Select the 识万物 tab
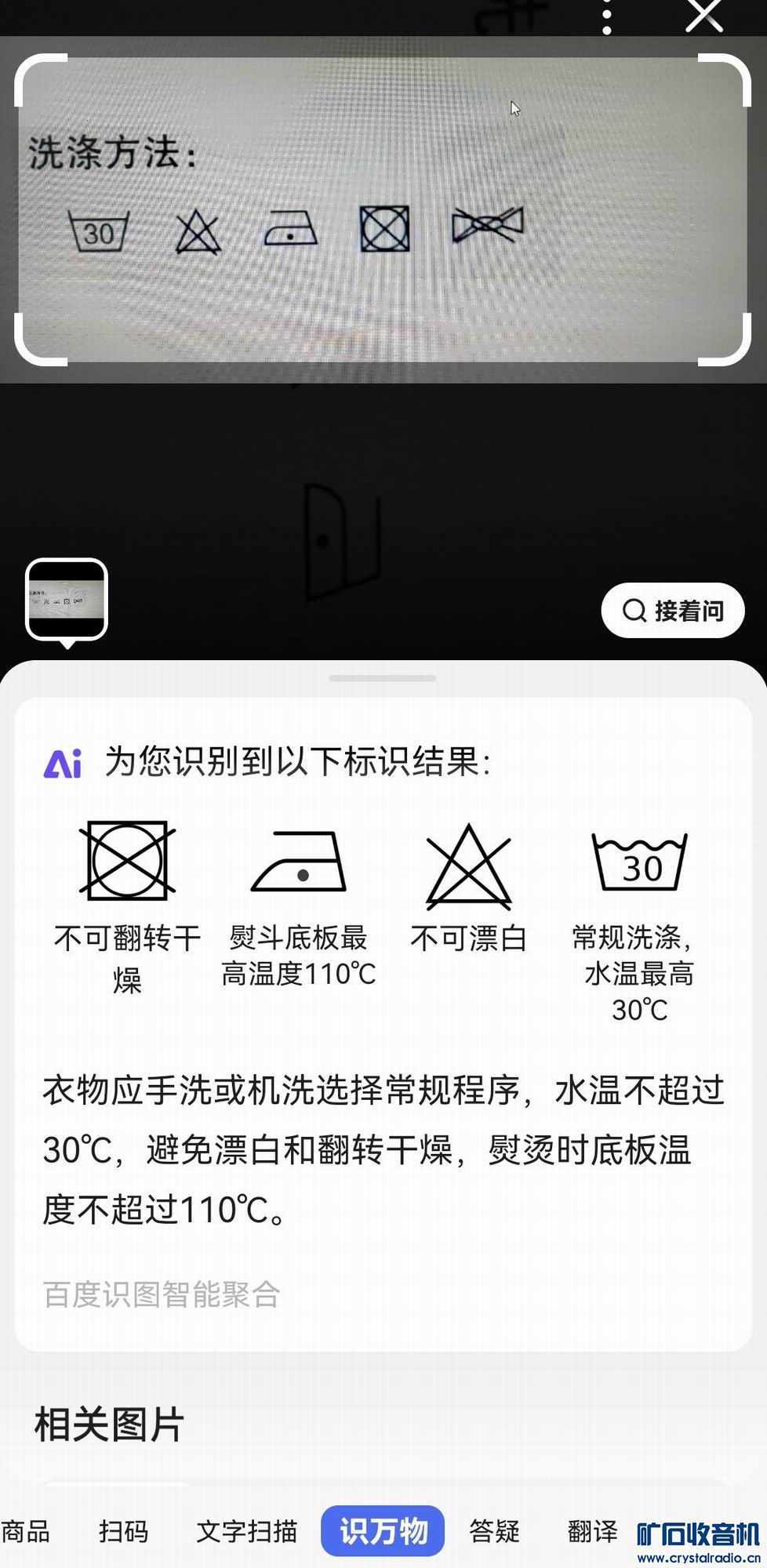The image size is (767, 1568). click(x=383, y=1530)
